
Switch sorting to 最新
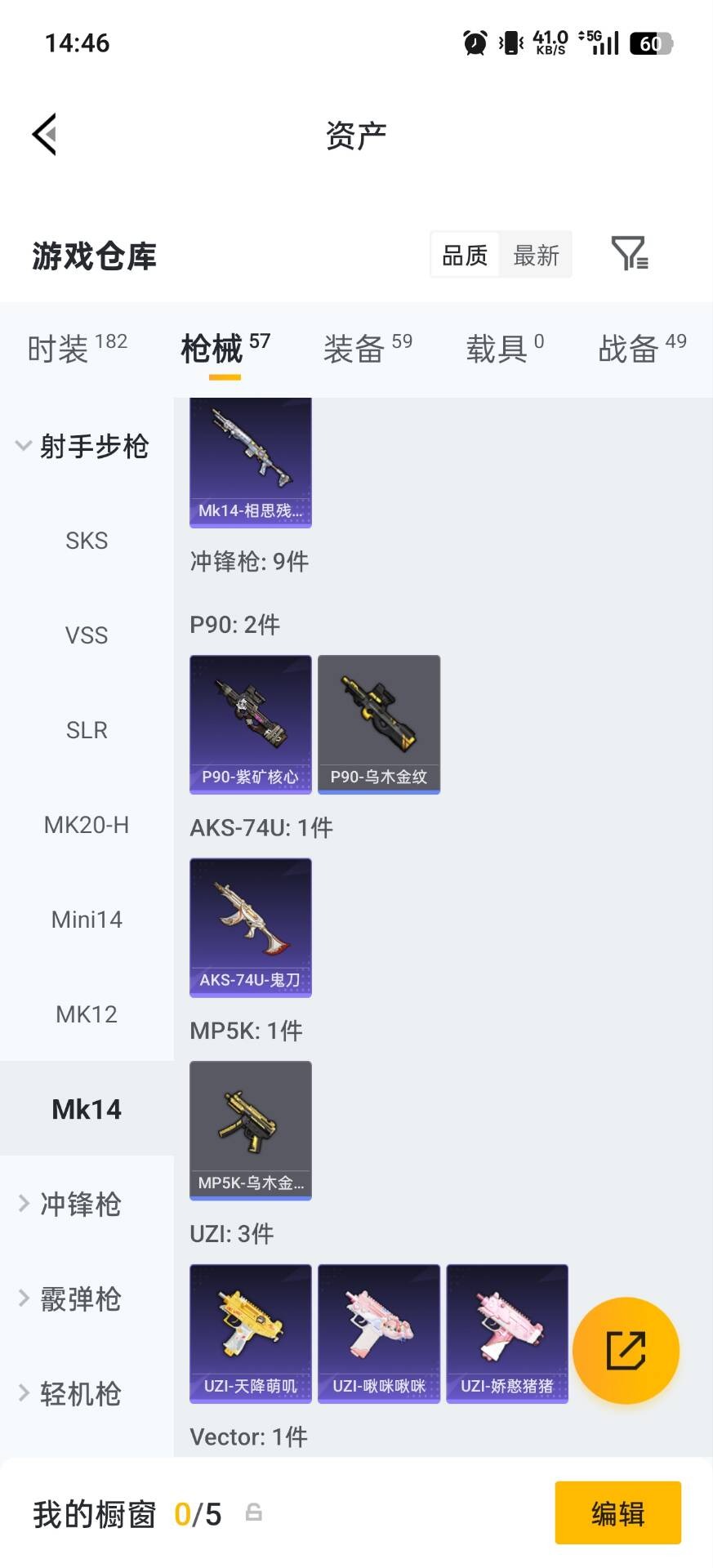point(535,255)
